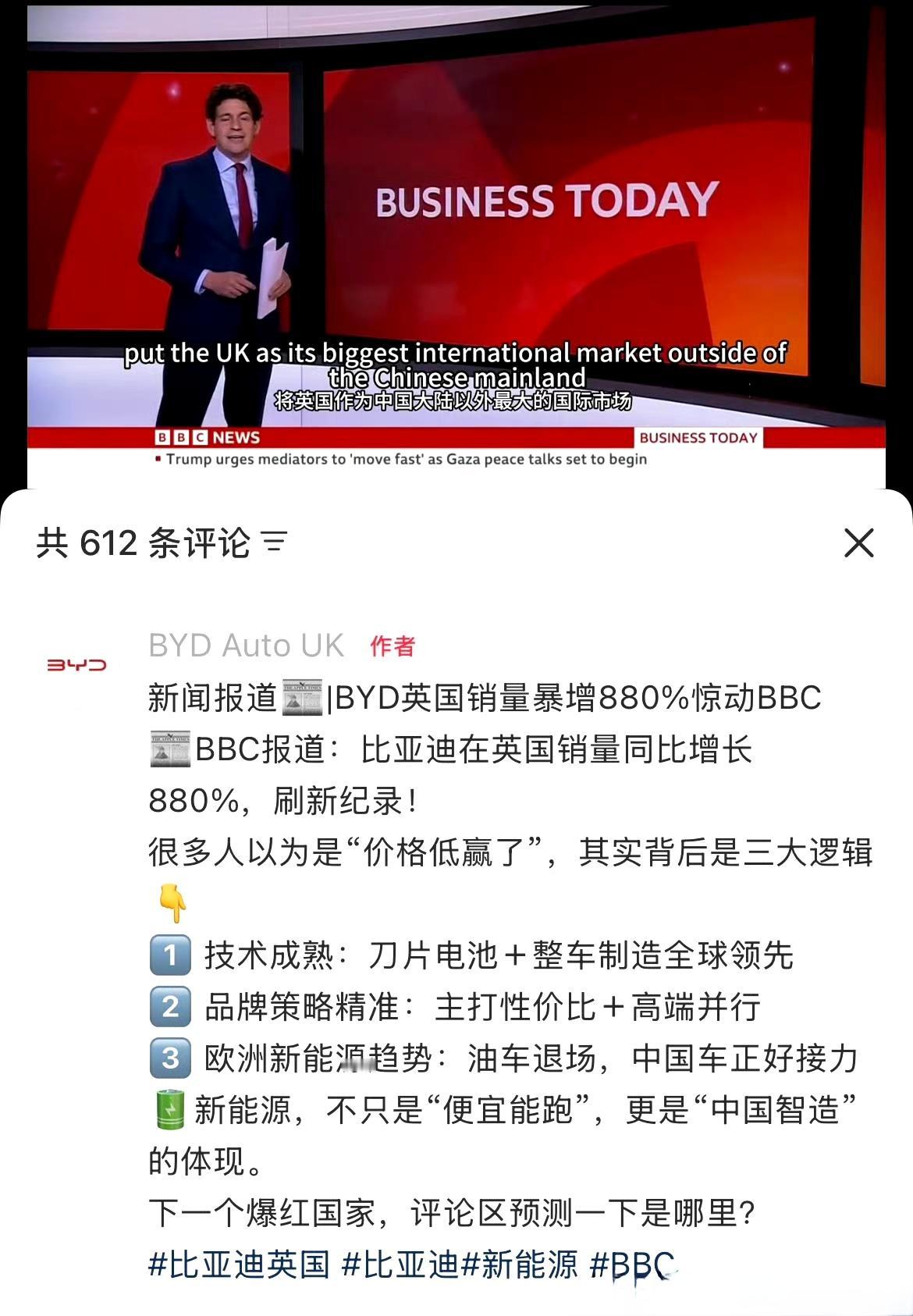Open the BYD Auto UK username
This screenshot has height=1316, width=913.
(x=246, y=646)
